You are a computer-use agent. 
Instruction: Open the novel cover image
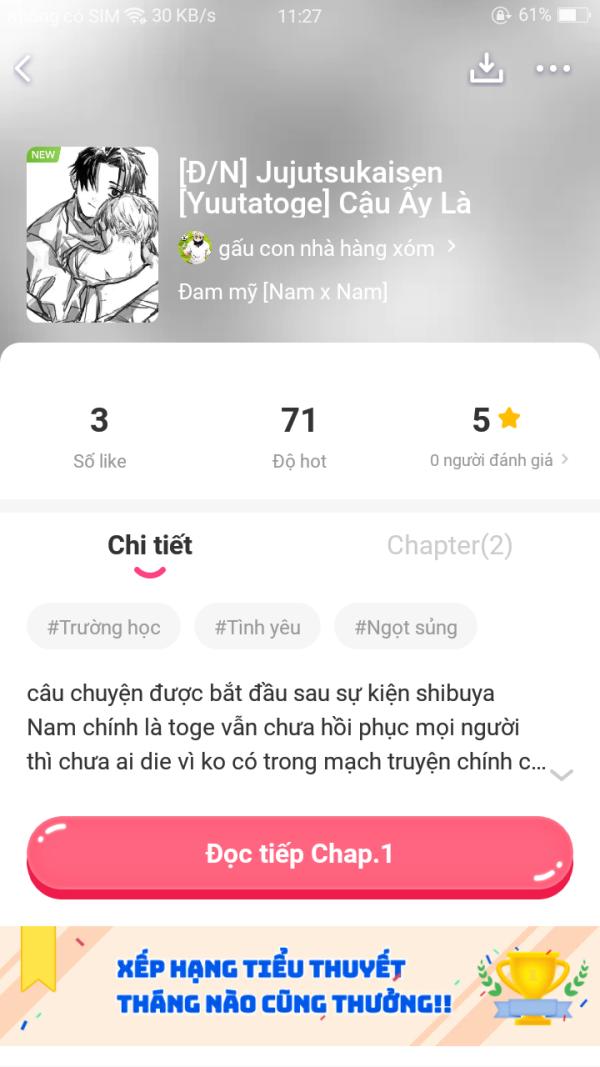tap(92, 235)
